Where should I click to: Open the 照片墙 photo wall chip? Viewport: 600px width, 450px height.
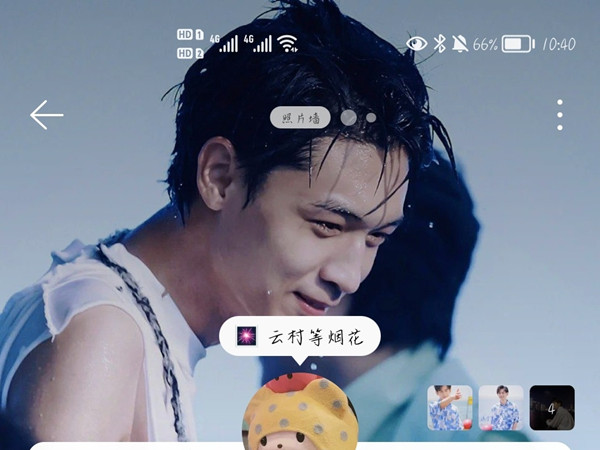300,117
